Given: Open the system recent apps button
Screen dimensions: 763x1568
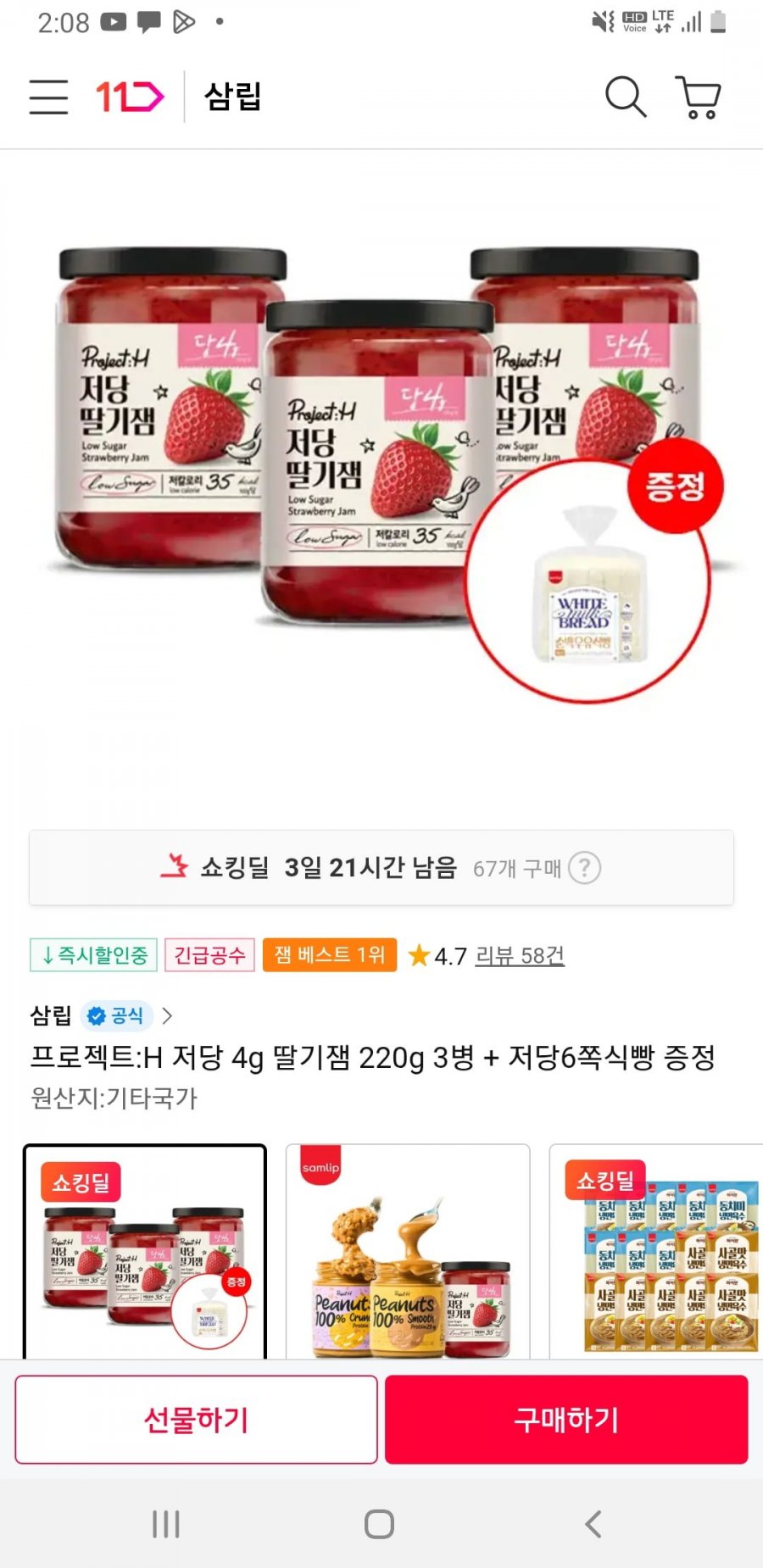Looking at the screenshot, I should pyautogui.click(x=166, y=1524).
